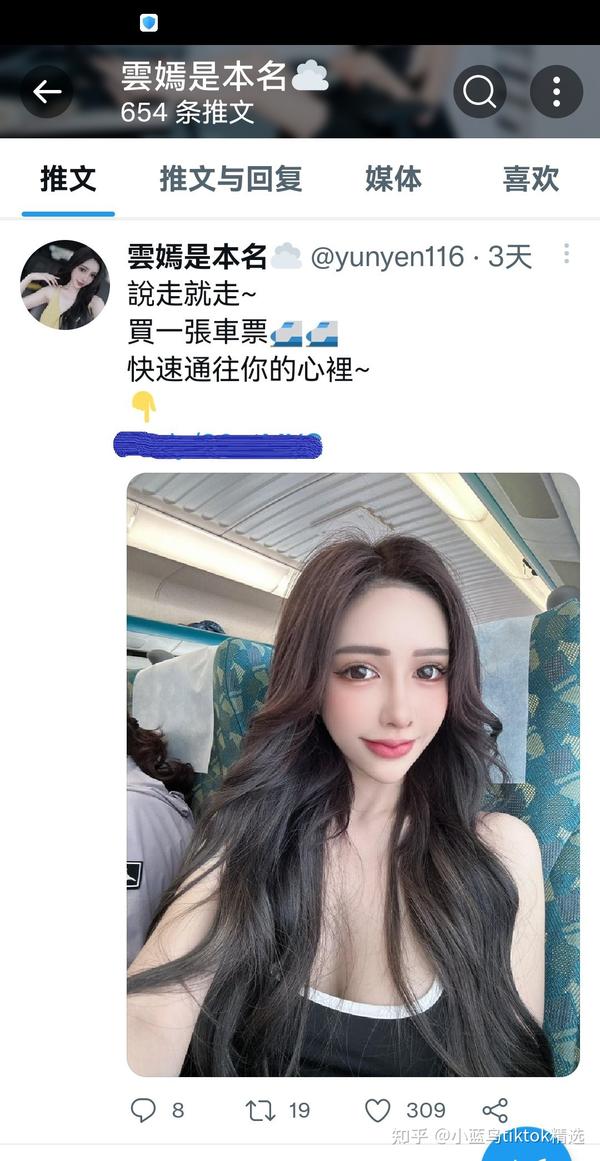Open search on this profile
The image size is (600, 1161).
(x=480, y=92)
